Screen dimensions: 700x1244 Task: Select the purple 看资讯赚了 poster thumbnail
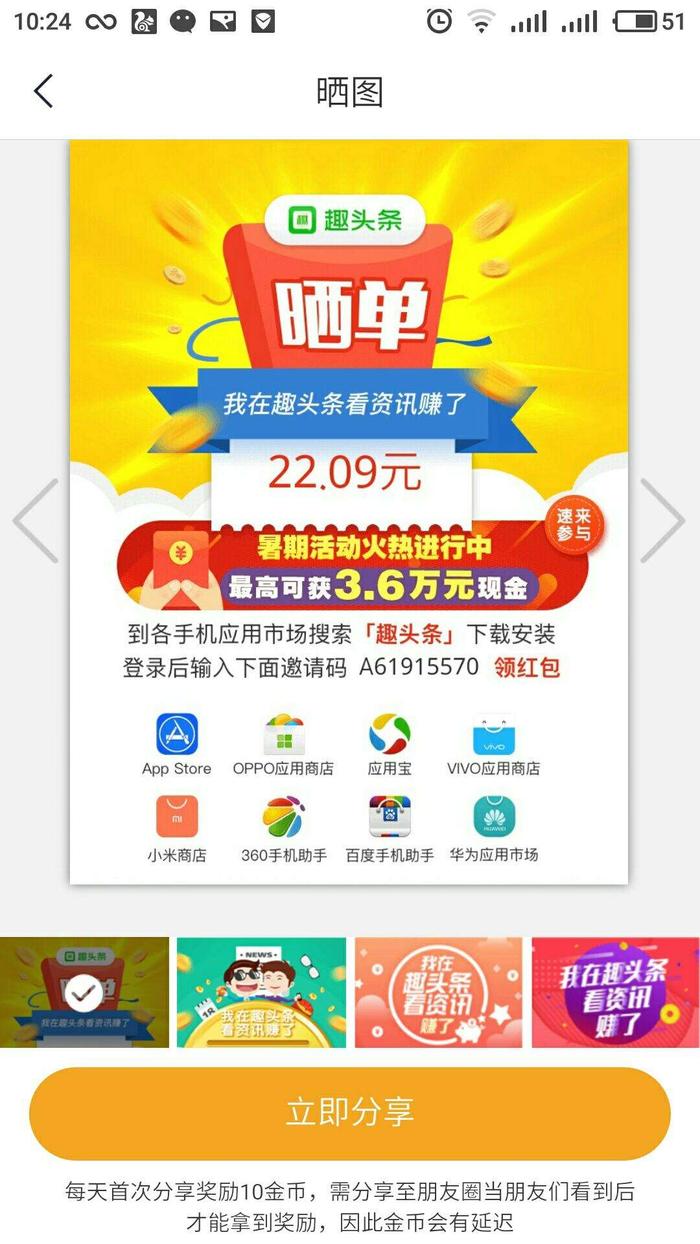(x=614, y=992)
